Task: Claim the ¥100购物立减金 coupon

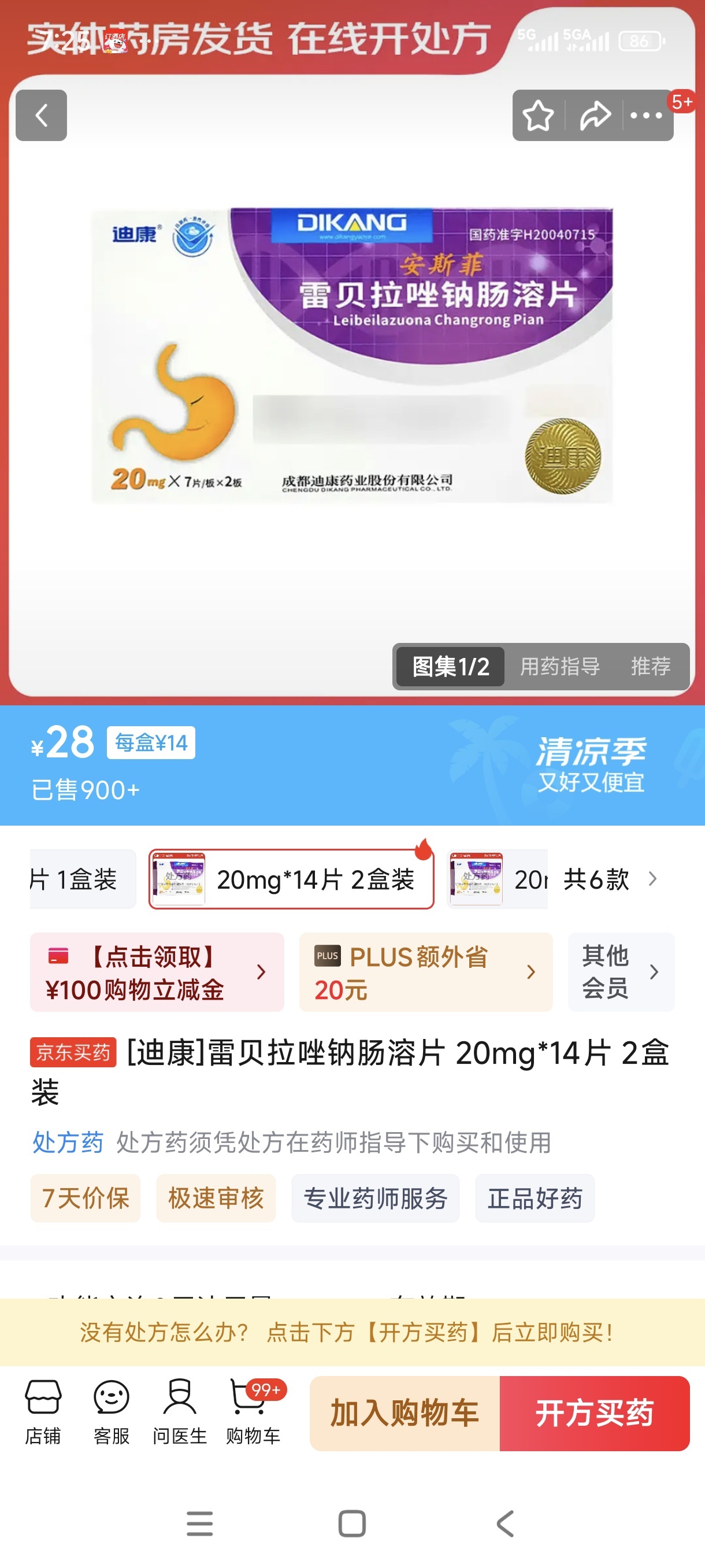Action: tap(157, 972)
